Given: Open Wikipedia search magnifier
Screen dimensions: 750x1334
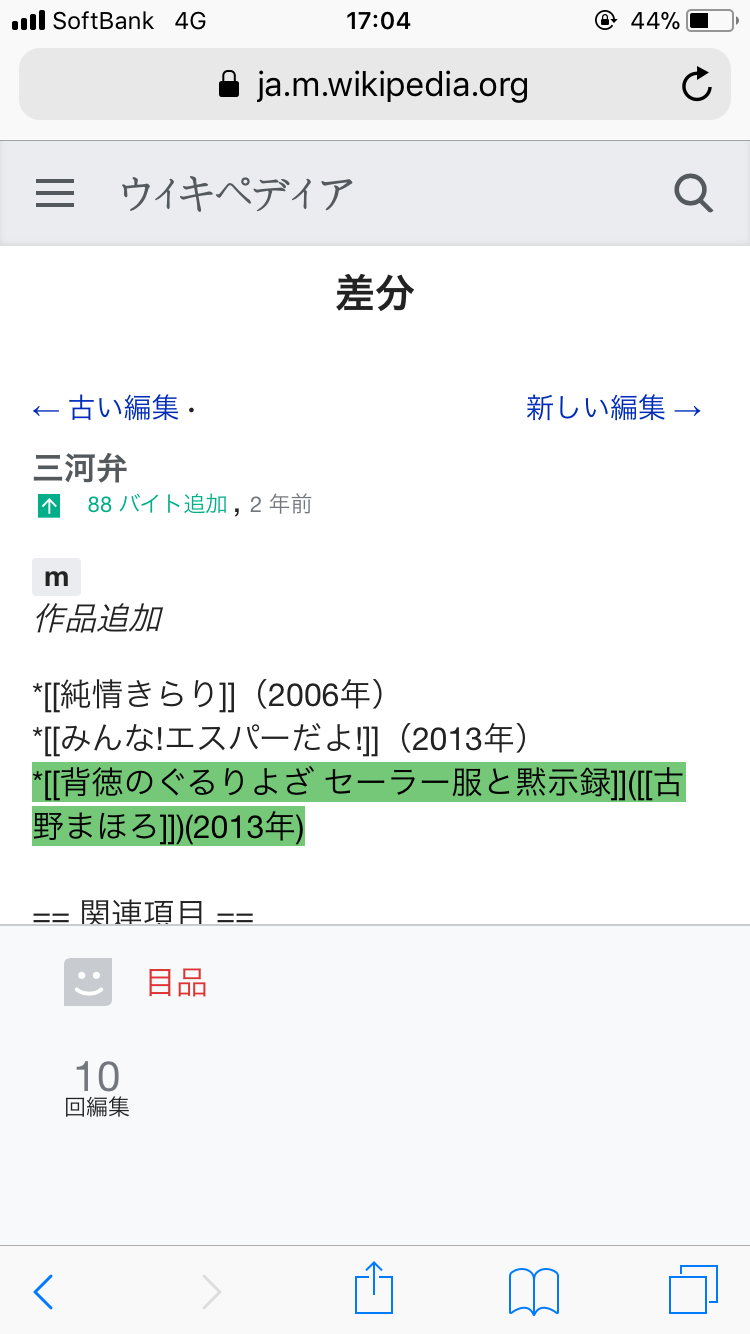Looking at the screenshot, I should [x=693, y=192].
